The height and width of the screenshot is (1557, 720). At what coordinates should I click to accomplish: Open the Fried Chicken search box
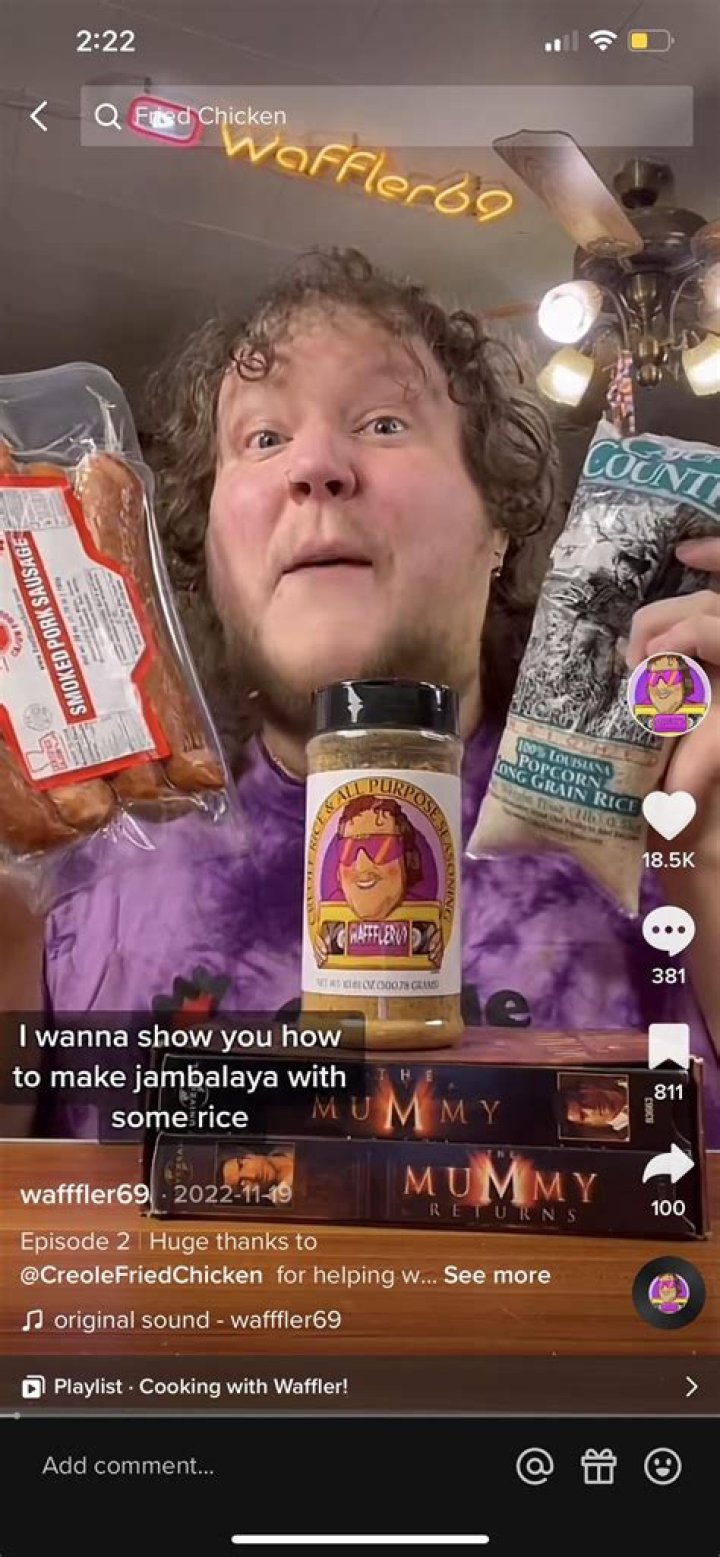click(x=385, y=117)
